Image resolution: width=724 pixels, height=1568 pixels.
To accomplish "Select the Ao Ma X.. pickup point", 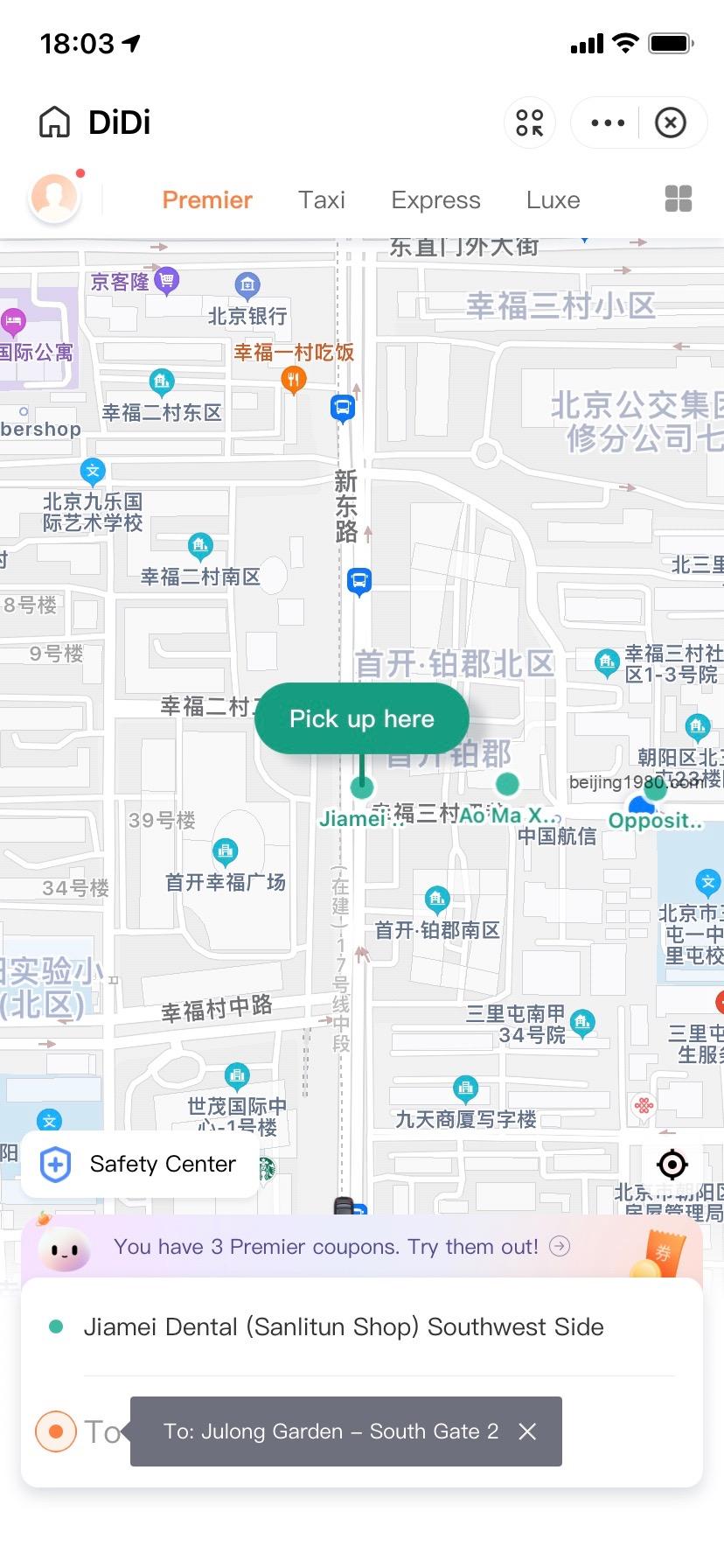I will (507, 784).
